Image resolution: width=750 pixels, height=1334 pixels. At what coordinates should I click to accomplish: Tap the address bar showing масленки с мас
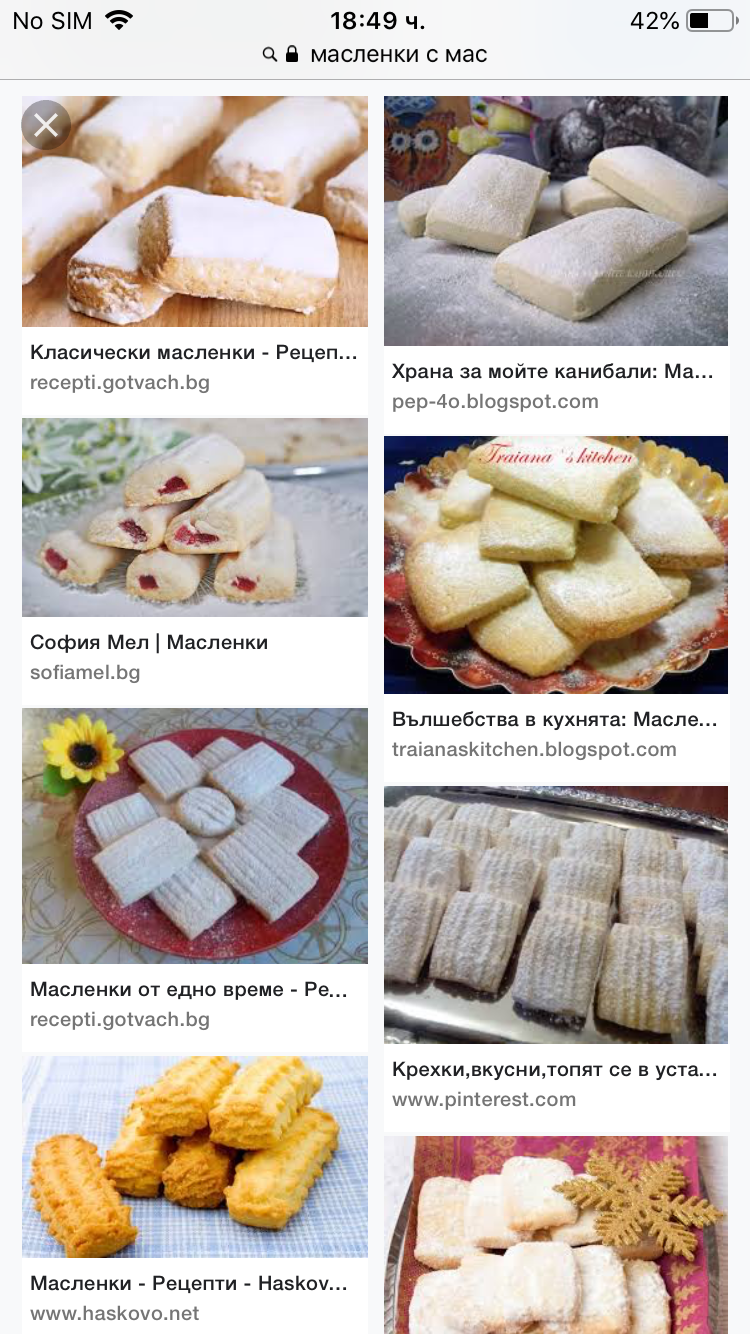(x=375, y=54)
